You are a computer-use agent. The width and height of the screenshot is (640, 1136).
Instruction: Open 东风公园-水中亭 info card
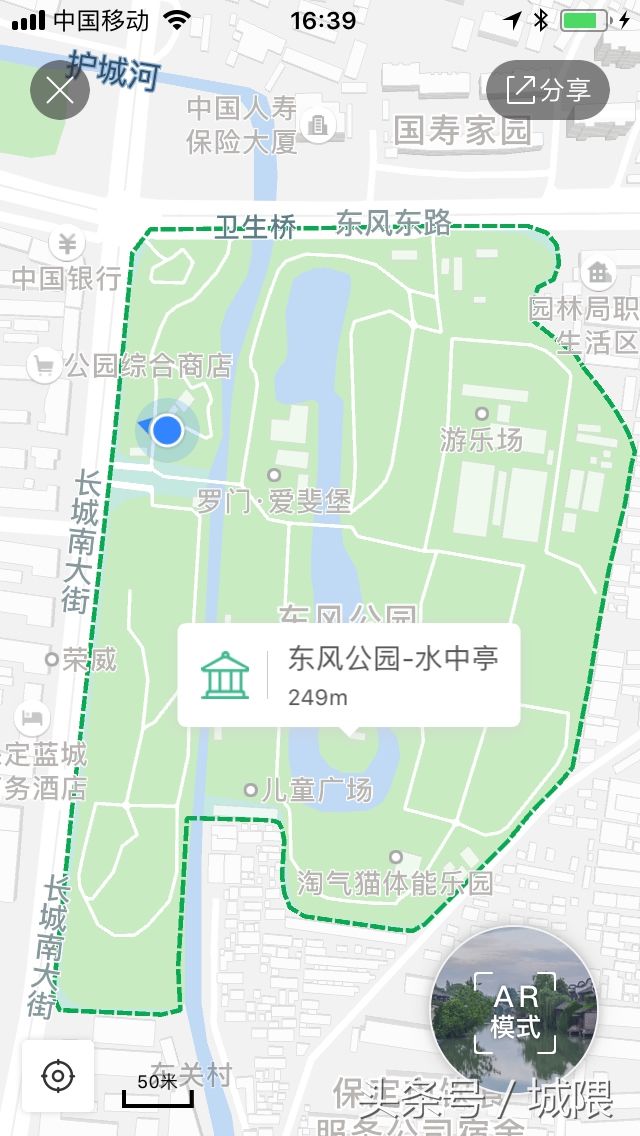click(x=348, y=675)
